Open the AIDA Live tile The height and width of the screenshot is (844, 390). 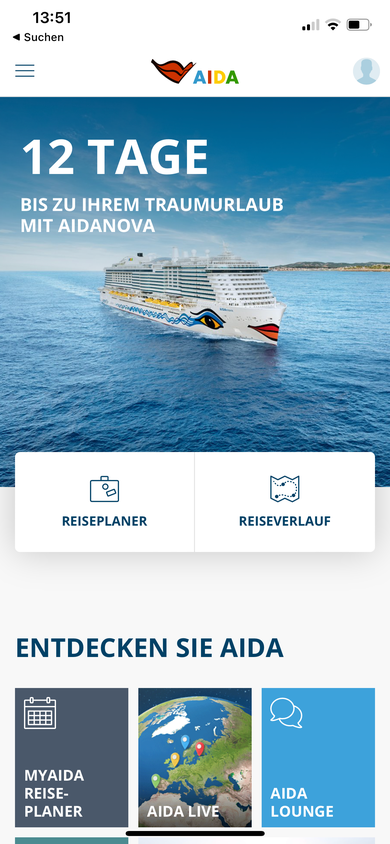[x=195, y=757]
